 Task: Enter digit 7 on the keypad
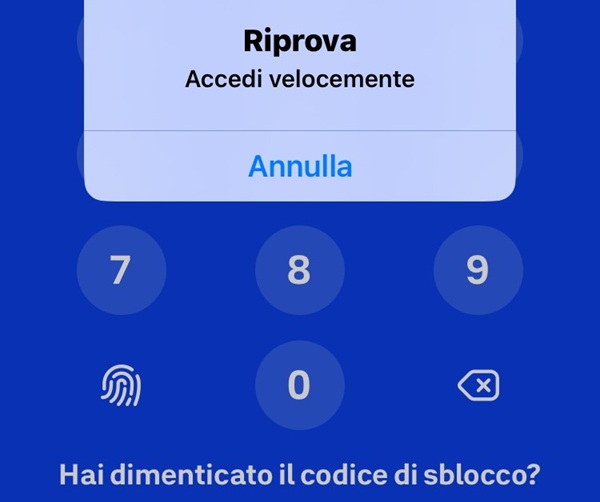point(121,271)
